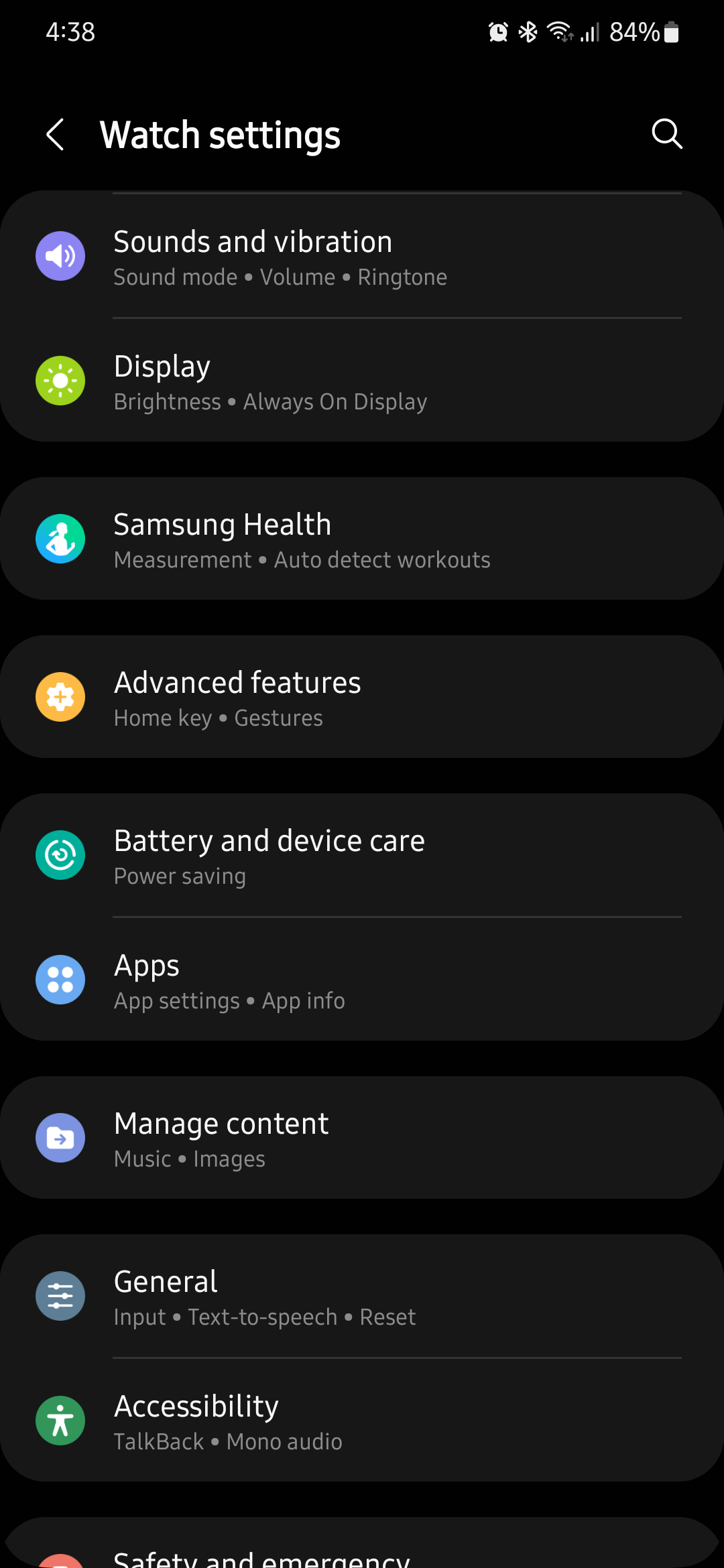Open Battery and device care
This screenshot has height=1568, width=724.
pyautogui.click(x=362, y=856)
